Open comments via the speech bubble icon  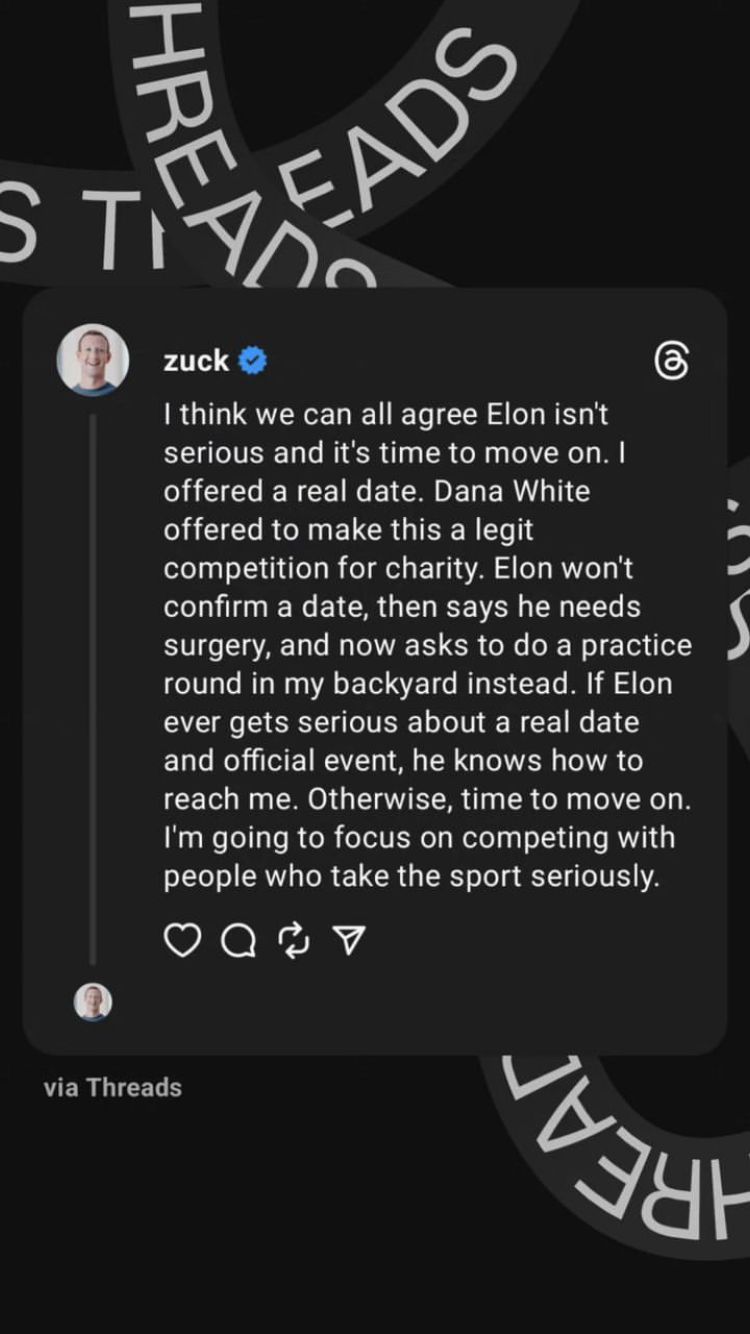pos(237,938)
